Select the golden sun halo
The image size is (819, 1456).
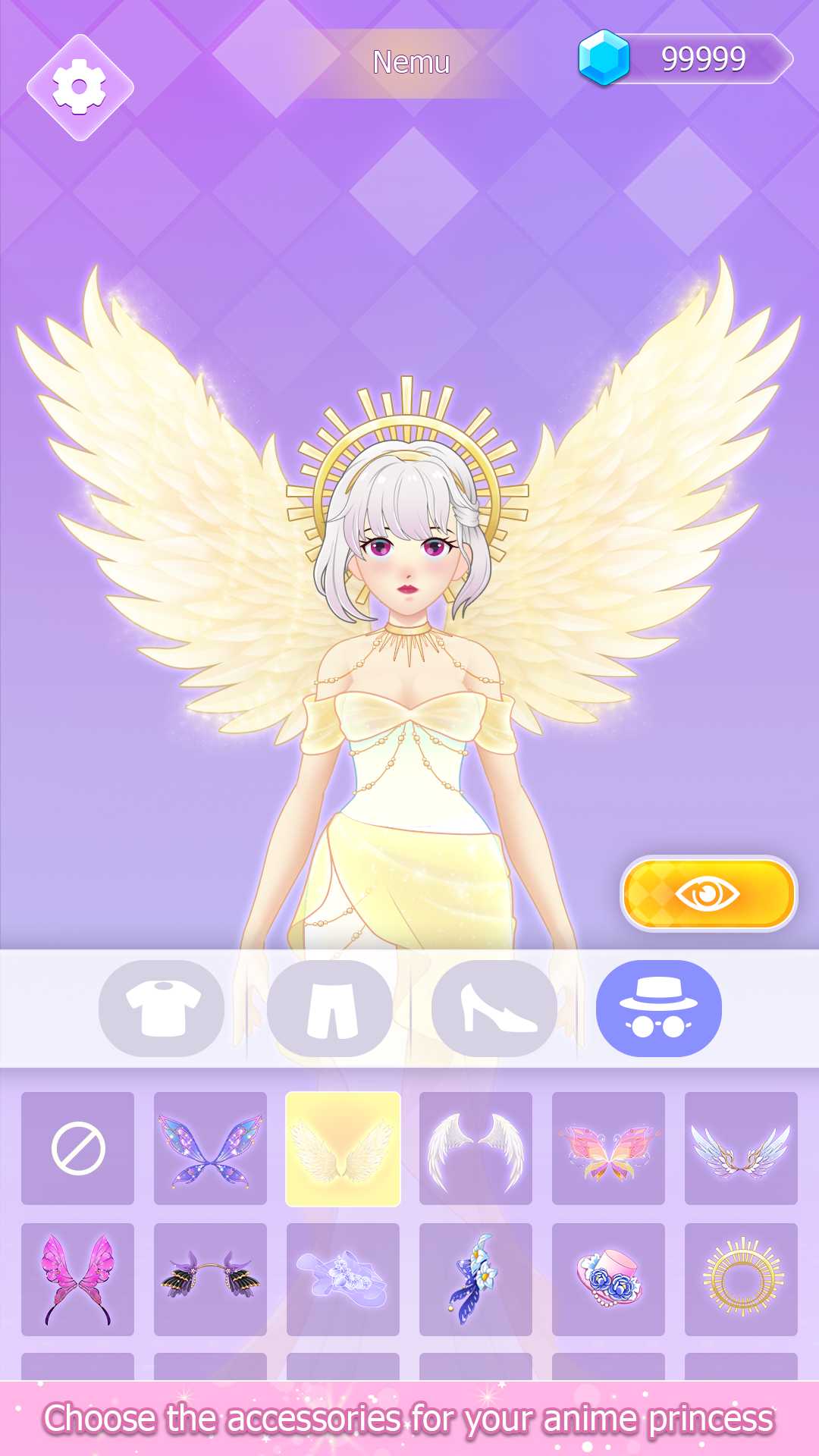point(741,1279)
